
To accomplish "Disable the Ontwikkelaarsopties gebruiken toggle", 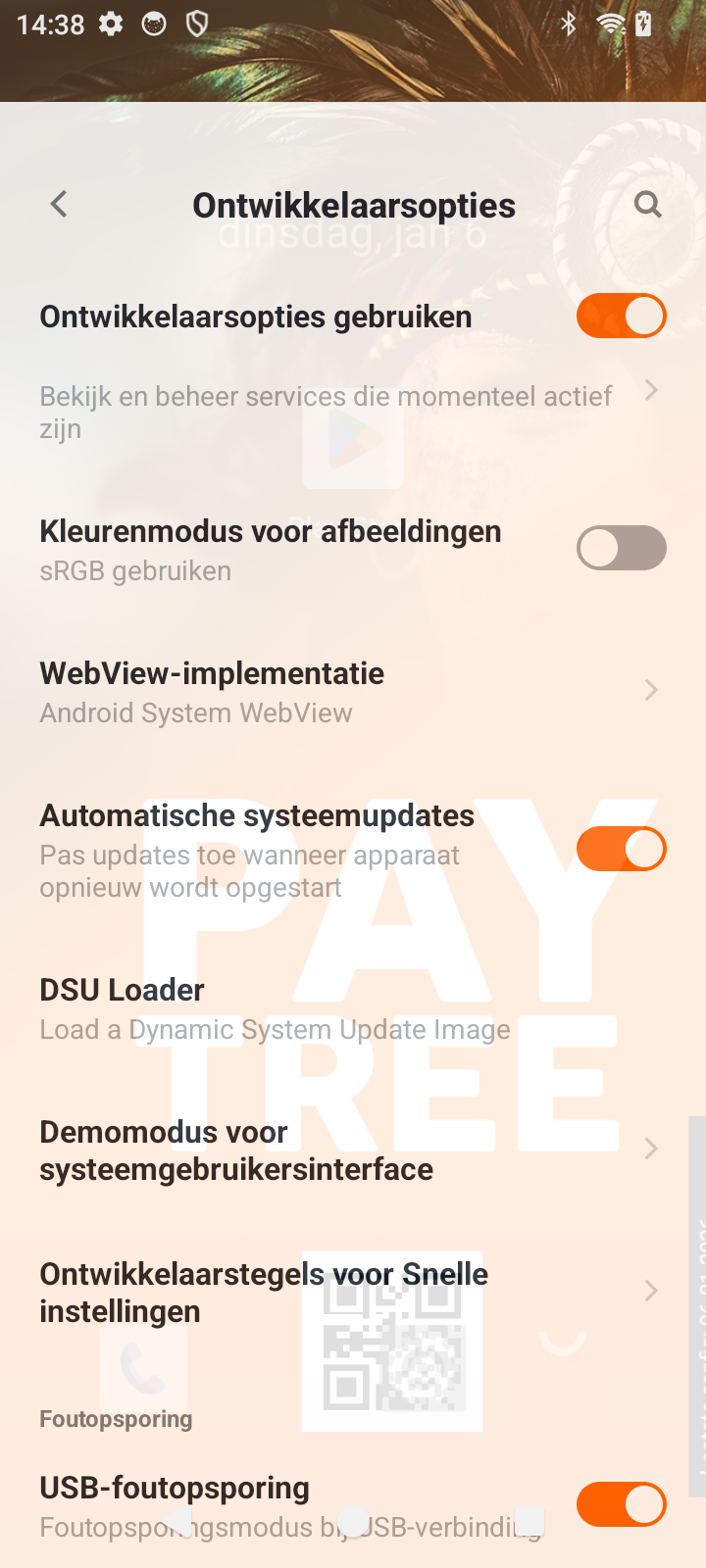I will point(622,316).
